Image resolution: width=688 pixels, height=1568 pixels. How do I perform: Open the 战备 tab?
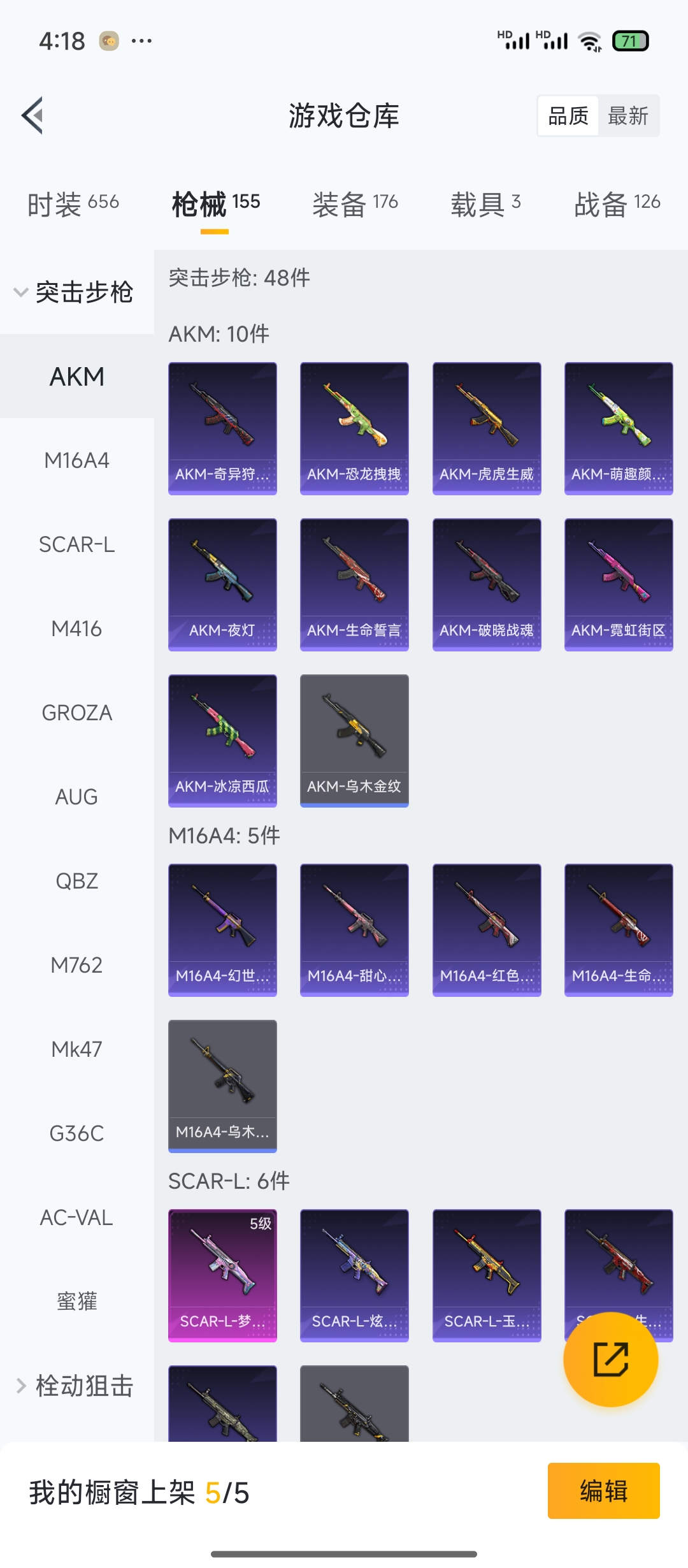click(617, 205)
